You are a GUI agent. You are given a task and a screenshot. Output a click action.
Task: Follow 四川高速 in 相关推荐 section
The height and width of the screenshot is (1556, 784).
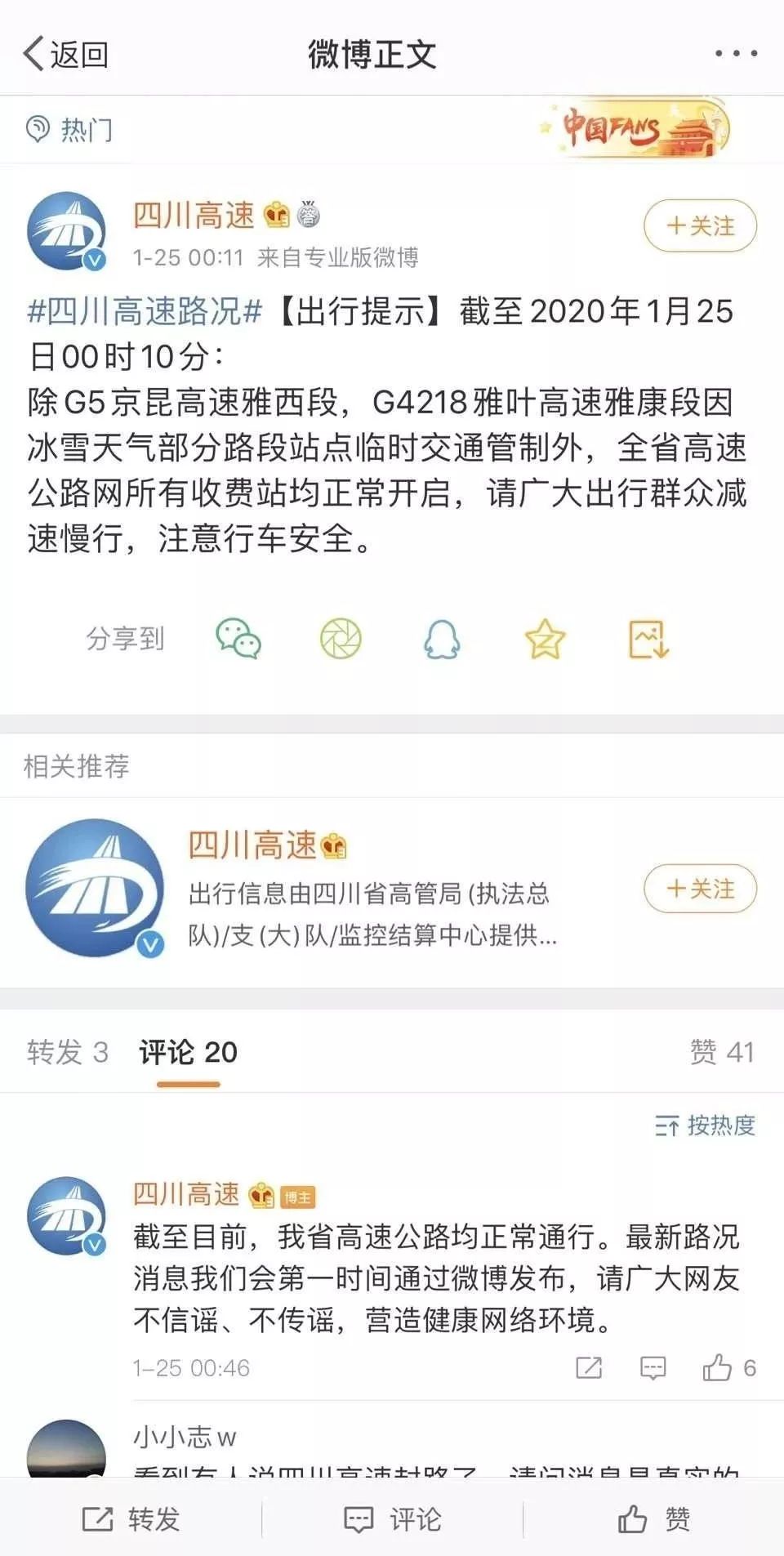pyautogui.click(x=700, y=889)
